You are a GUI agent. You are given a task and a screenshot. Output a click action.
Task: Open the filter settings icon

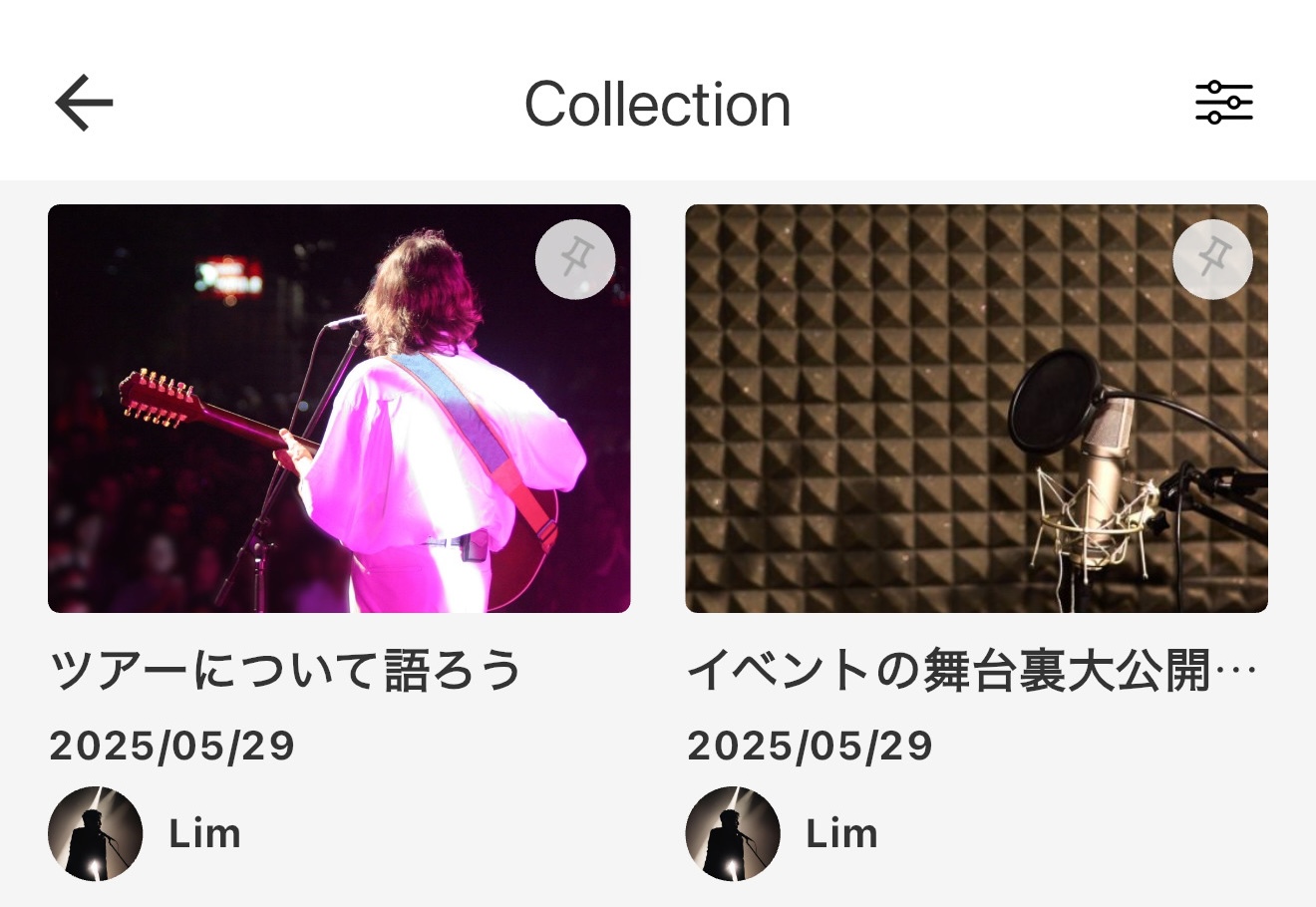point(1223,103)
